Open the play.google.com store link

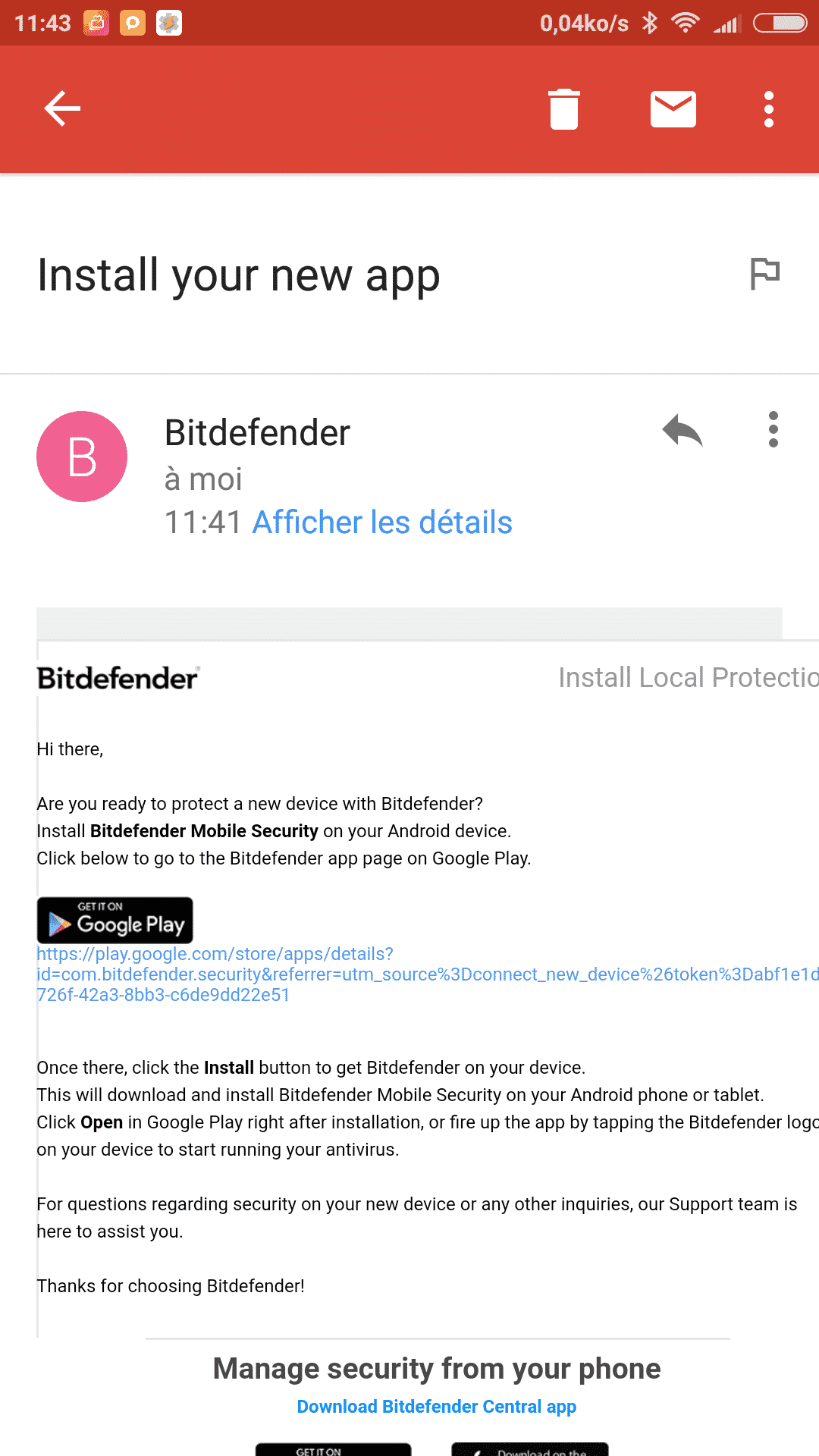(425, 974)
